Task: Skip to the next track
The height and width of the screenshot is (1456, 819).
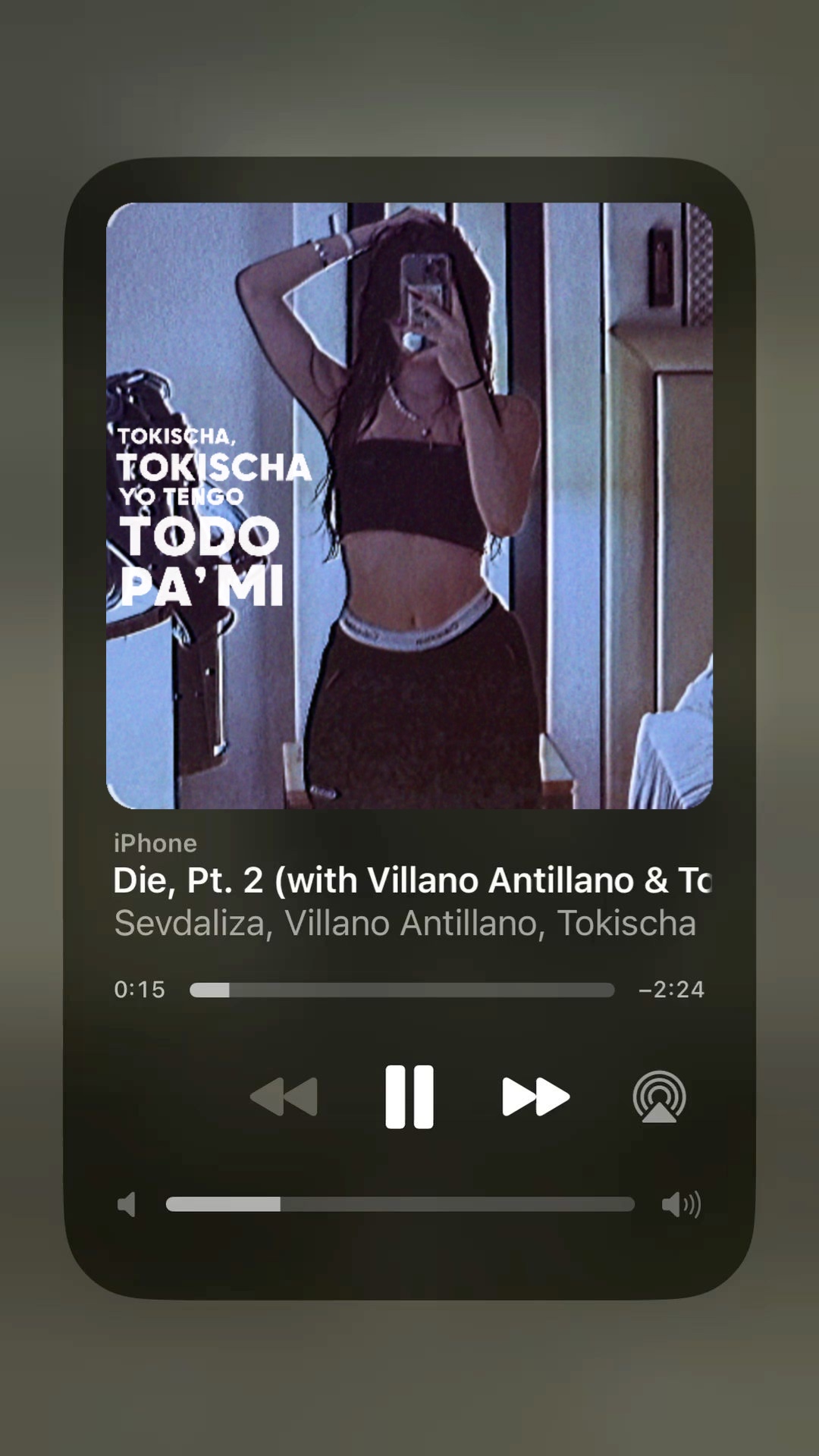Action: point(535,1097)
